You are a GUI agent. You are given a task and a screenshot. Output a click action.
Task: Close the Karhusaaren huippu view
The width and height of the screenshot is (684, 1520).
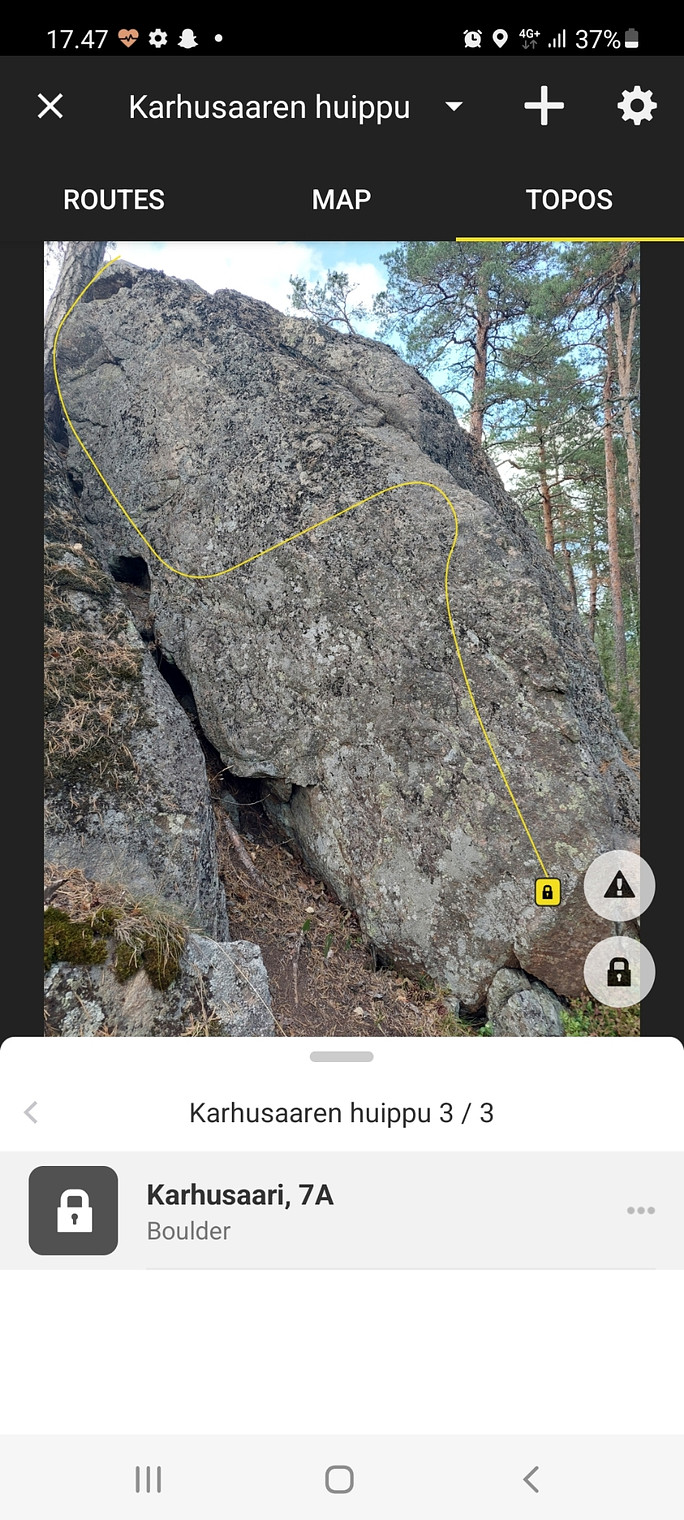[x=50, y=106]
